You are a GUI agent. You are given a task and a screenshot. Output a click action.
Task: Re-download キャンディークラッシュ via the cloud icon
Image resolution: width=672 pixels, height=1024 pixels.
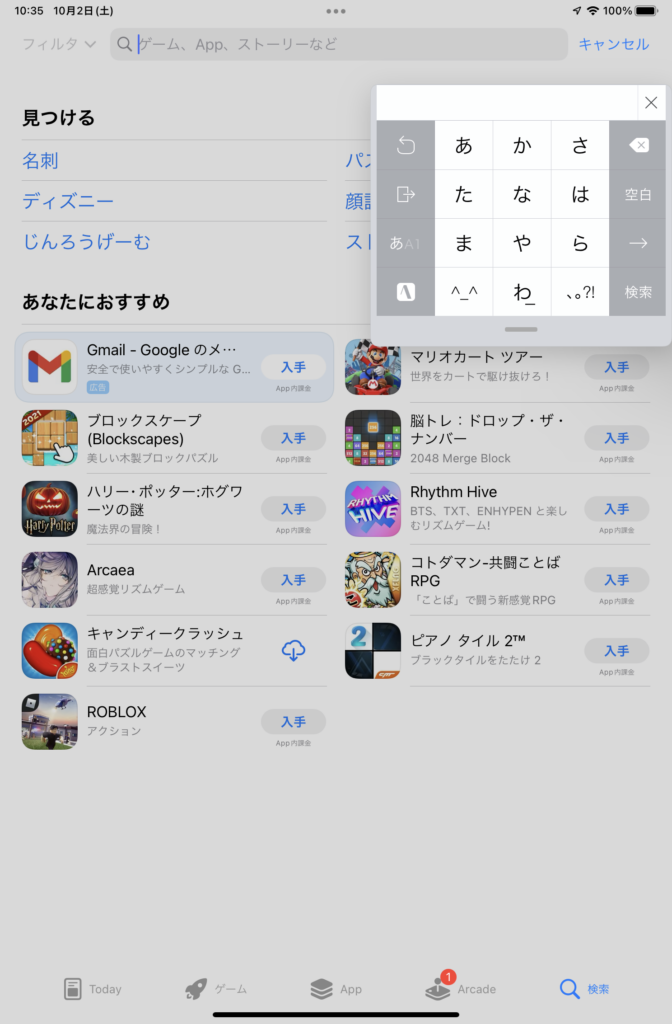click(293, 651)
